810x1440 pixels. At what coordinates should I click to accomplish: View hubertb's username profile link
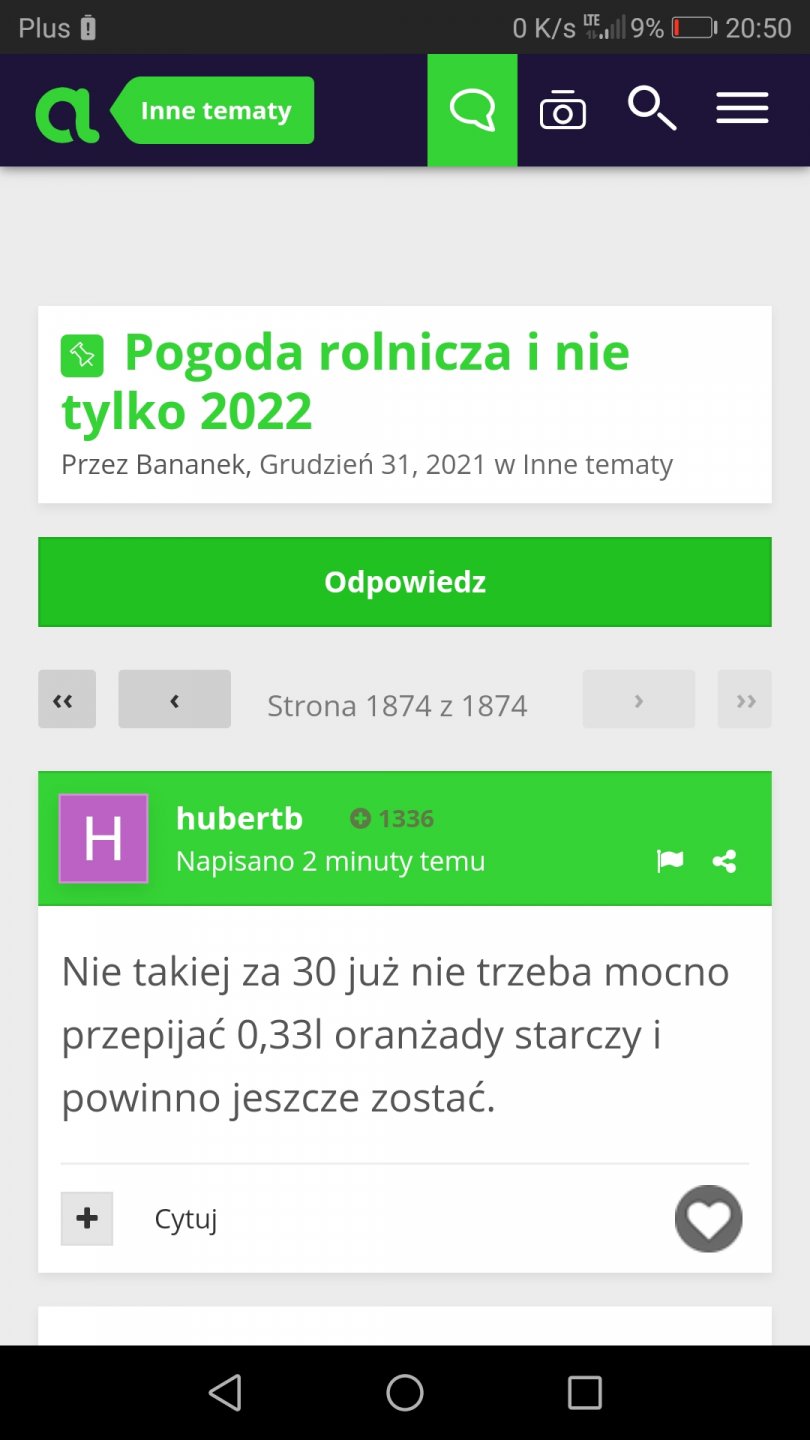239,818
